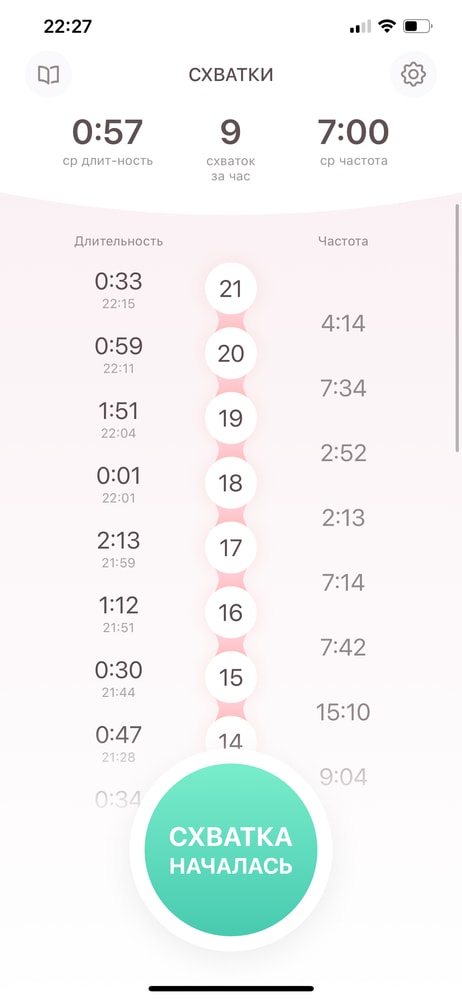
Task: Select contraction number 19
Action: [x=231, y=418]
